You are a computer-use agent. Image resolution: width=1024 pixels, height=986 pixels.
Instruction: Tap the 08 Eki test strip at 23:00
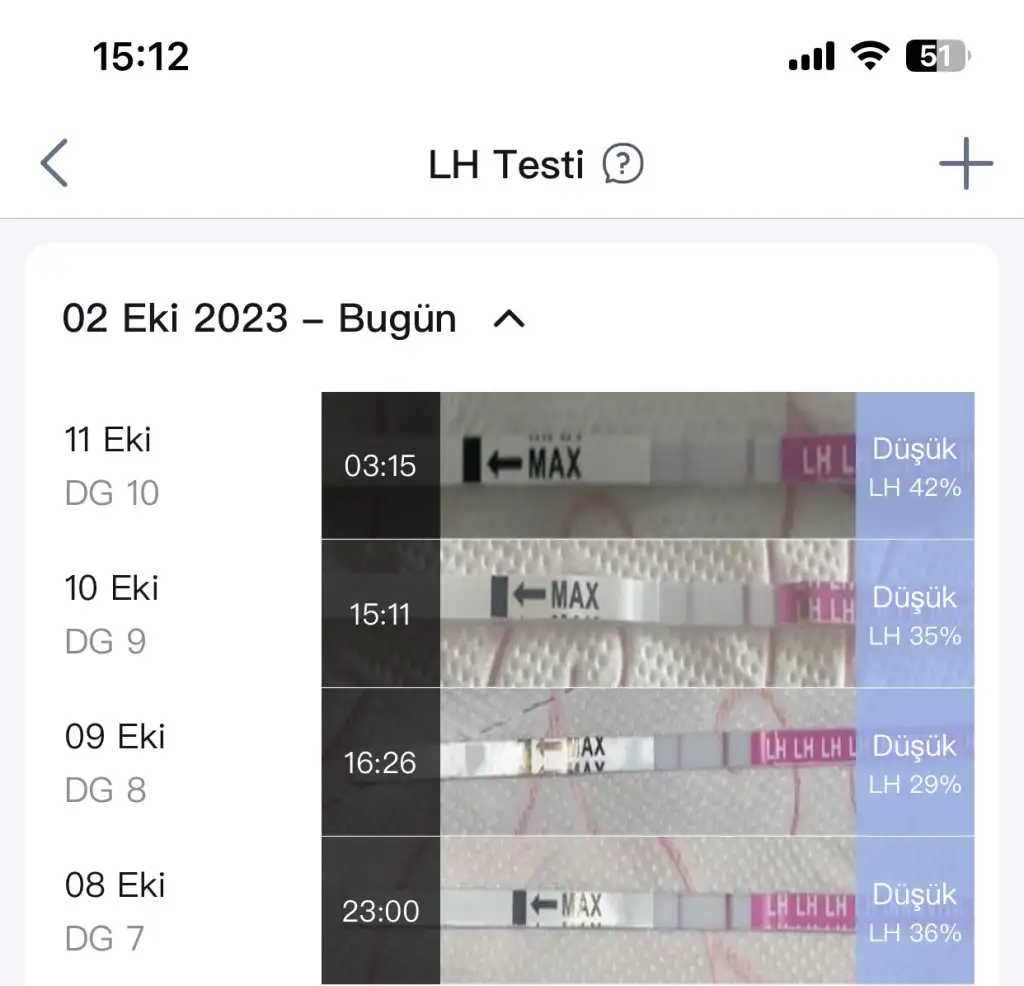(647, 910)
